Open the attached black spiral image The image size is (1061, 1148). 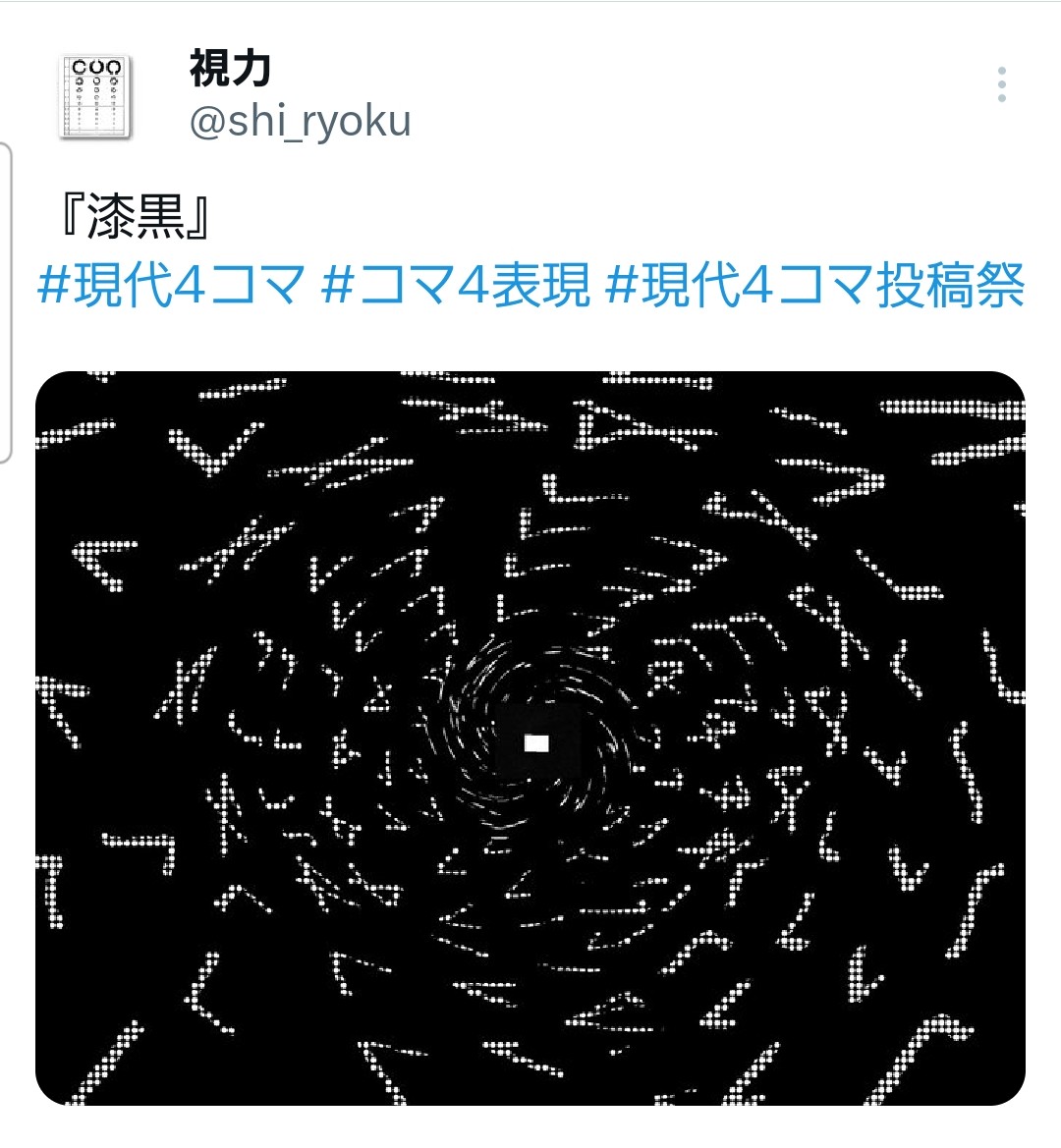[x=530, y=738]
